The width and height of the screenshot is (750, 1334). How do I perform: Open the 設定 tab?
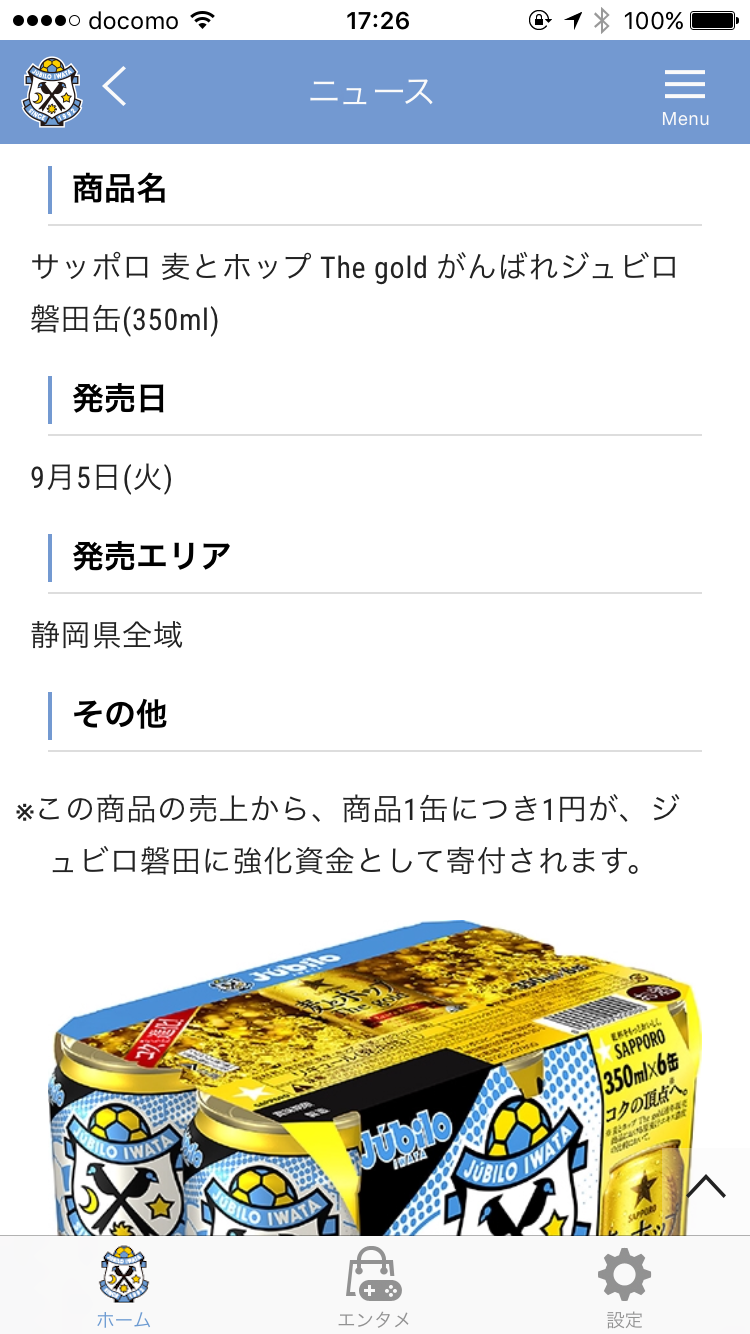pos(624,1286)
